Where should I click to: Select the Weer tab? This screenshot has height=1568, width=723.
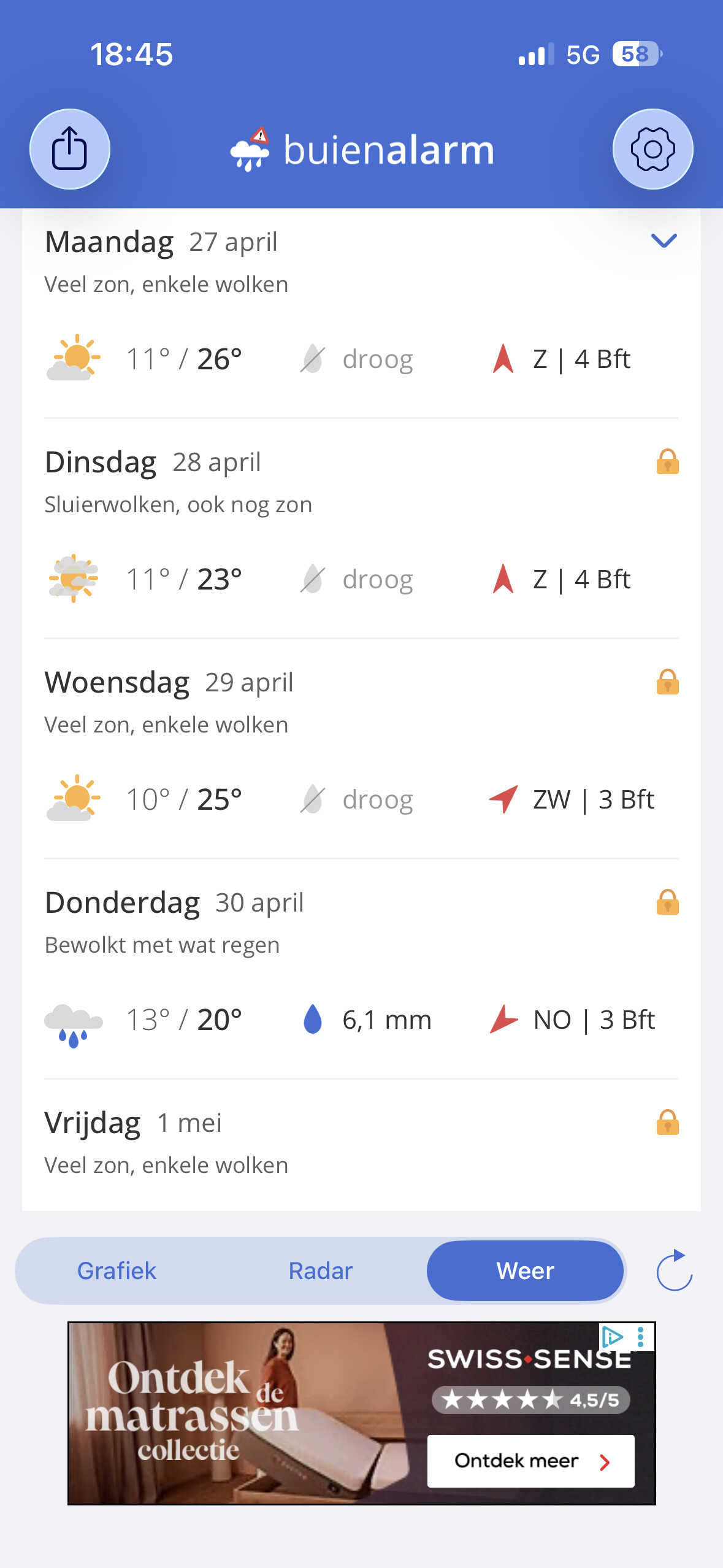click(x=525, y=1271)
